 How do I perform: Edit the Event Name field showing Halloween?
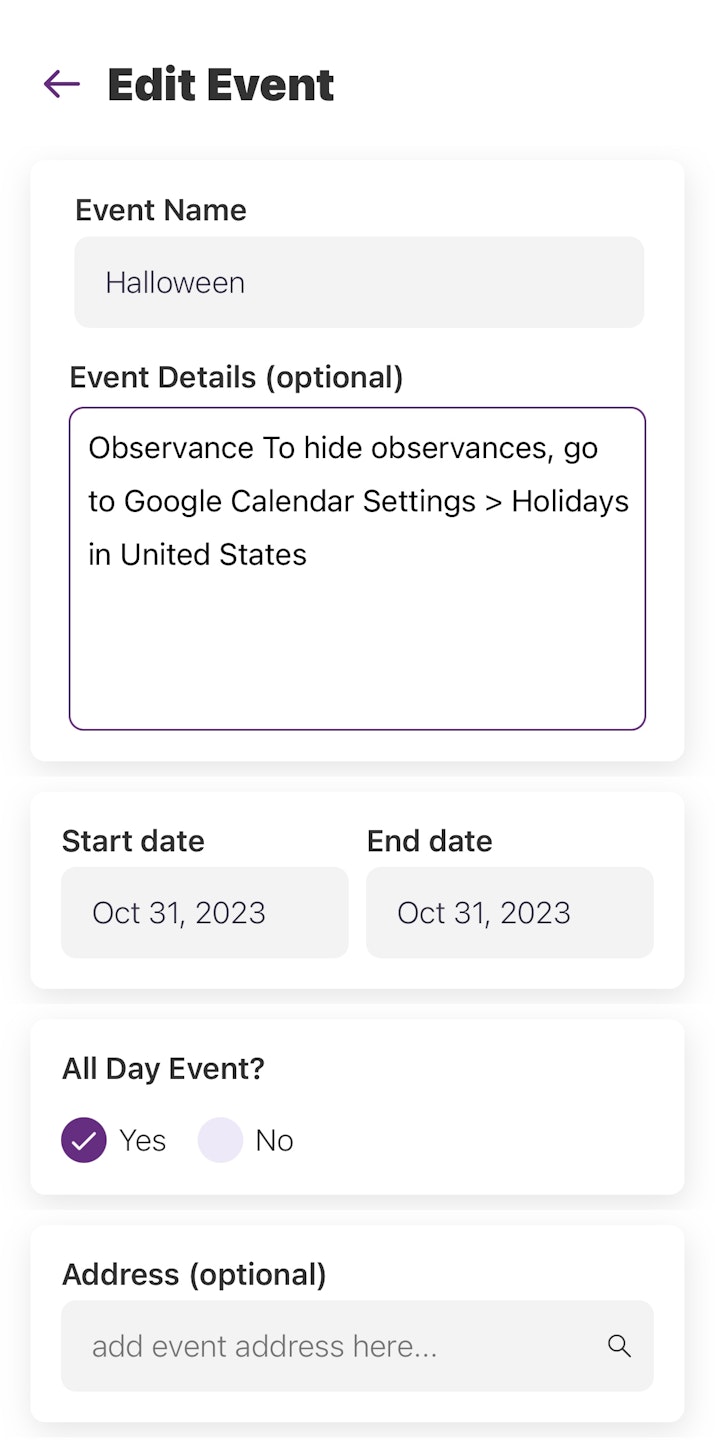coord(358,282)
